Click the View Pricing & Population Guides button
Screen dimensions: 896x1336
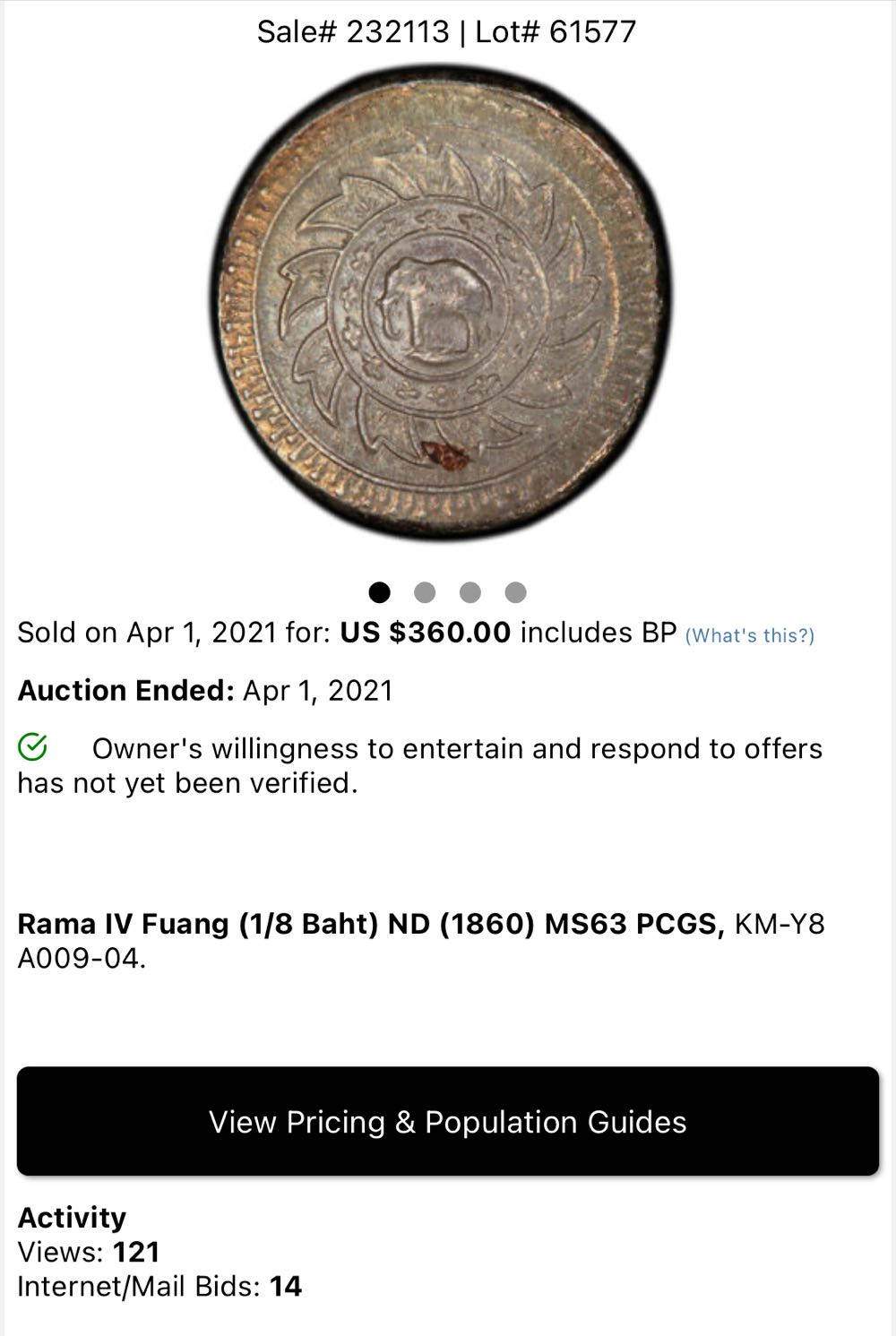pyautogui.click(x=448, y=1121)
